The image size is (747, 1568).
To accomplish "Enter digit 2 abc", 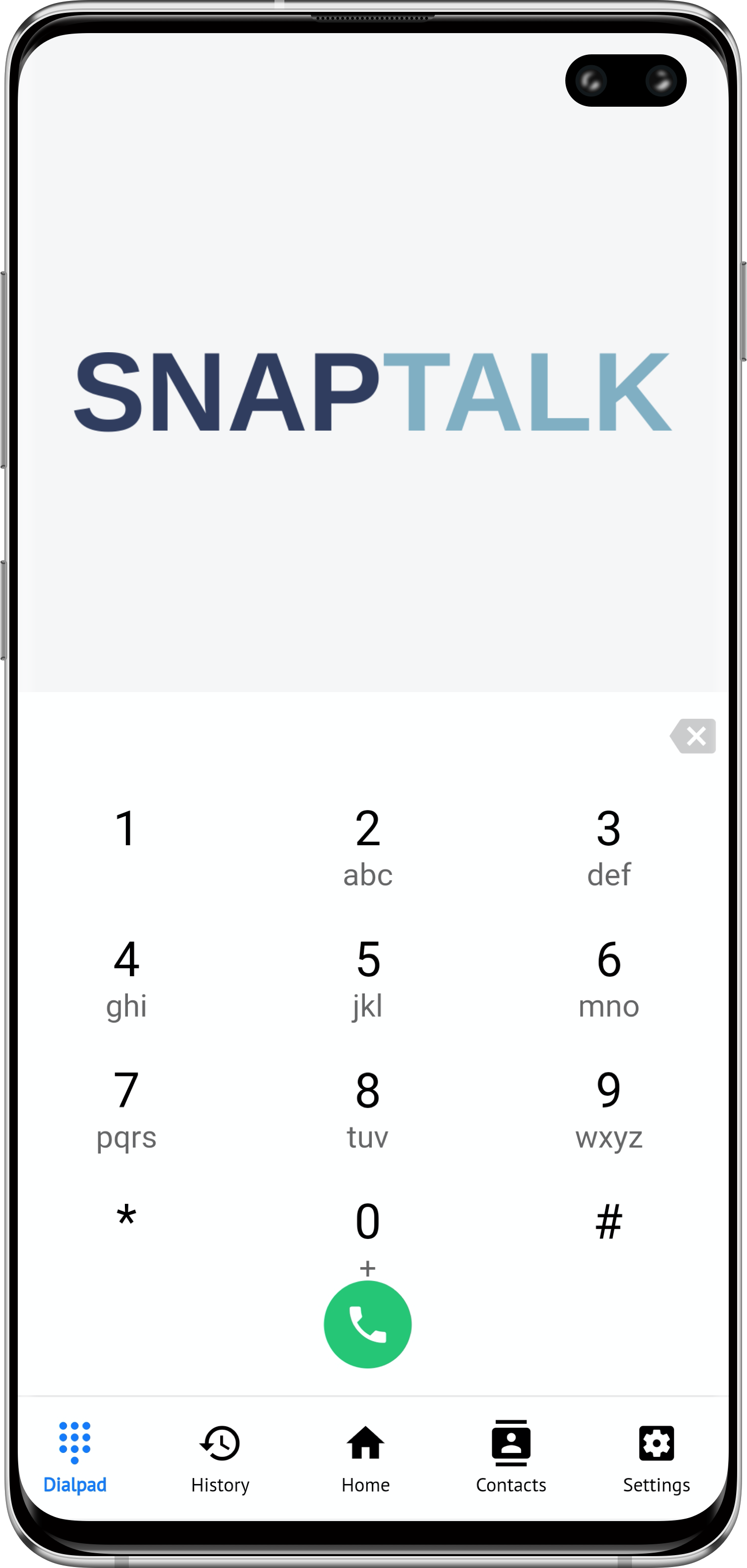I will point(367,847).
